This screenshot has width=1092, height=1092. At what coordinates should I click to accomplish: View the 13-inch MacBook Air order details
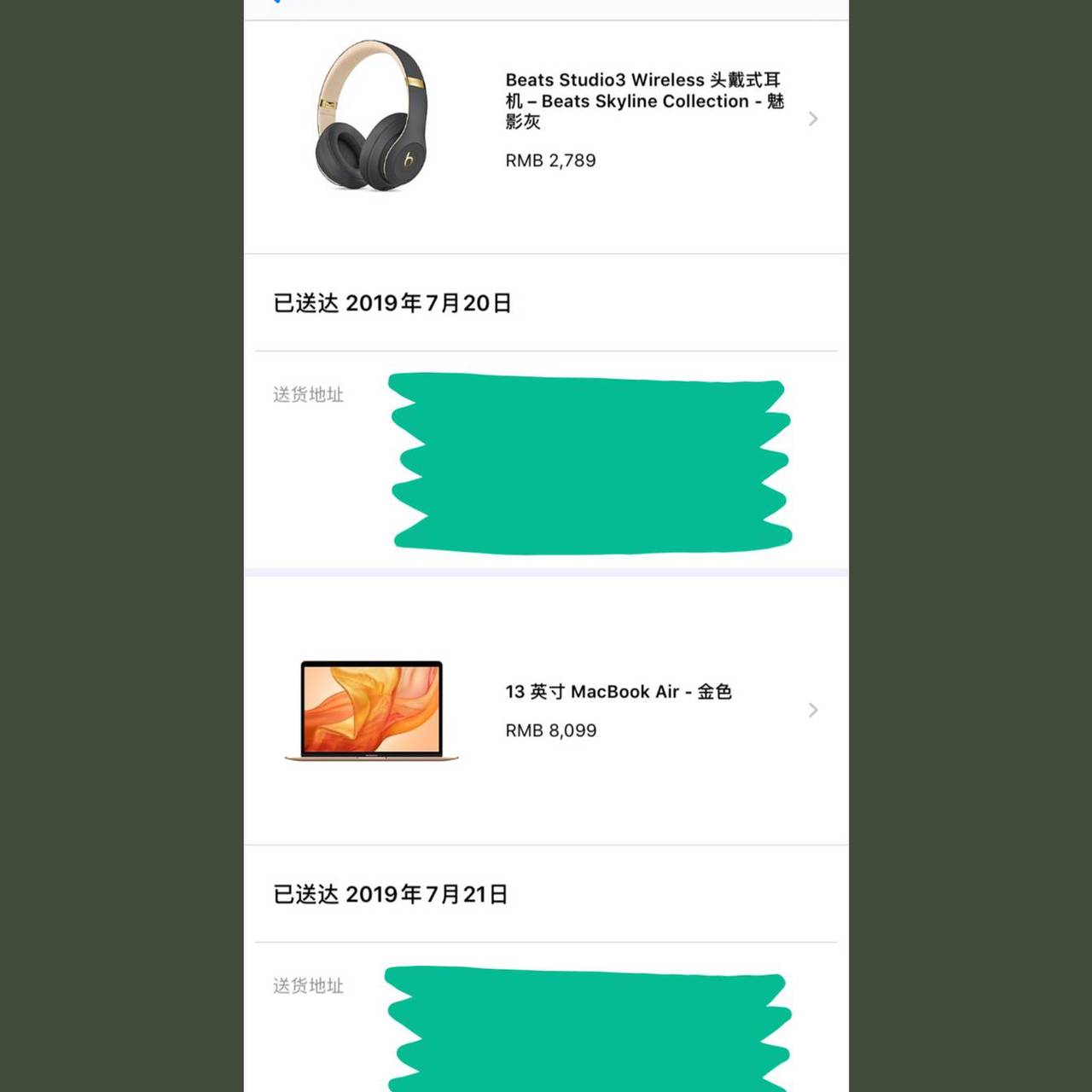[618, 710]
